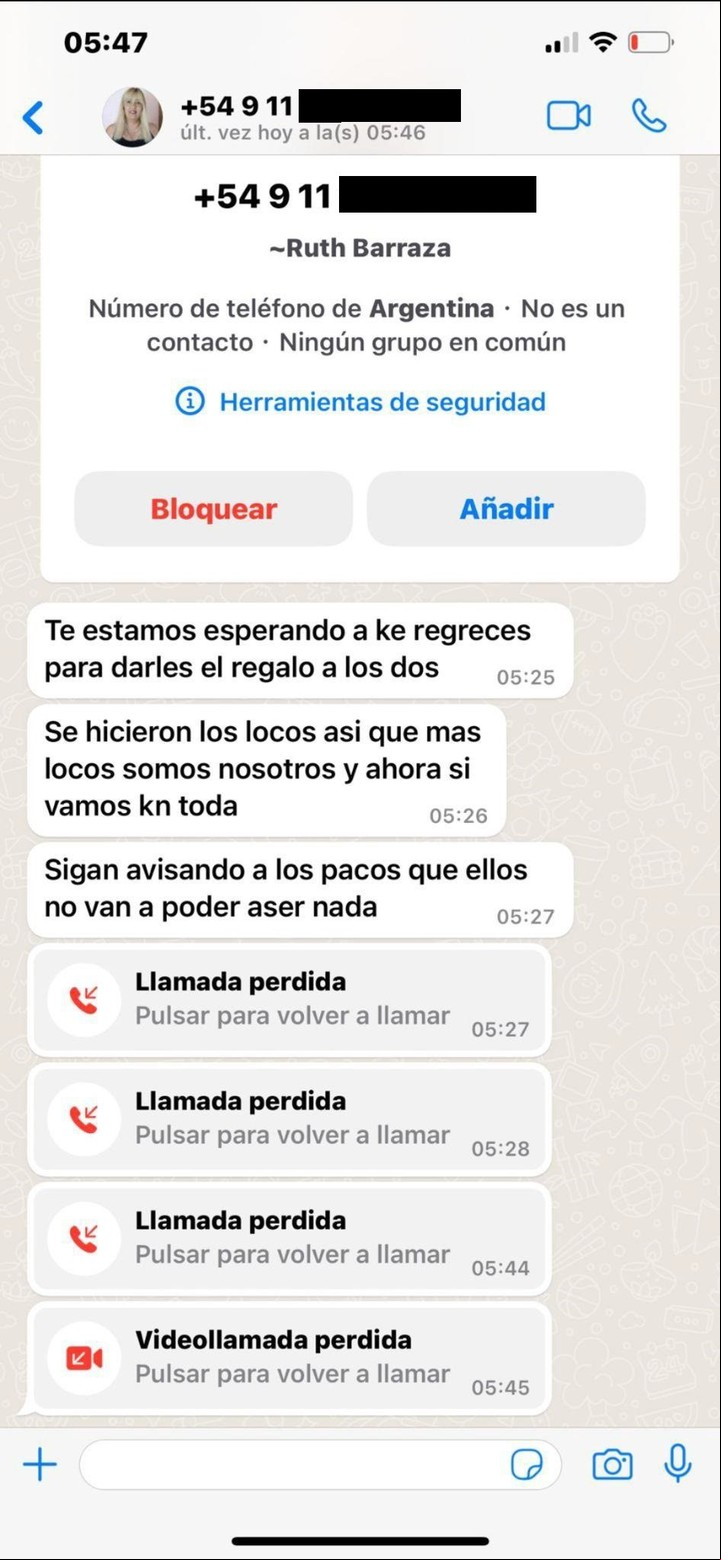The width and height of the screenshot is (721, 1560).
Task: Open the attachments plus menu
Action: 40,1466
